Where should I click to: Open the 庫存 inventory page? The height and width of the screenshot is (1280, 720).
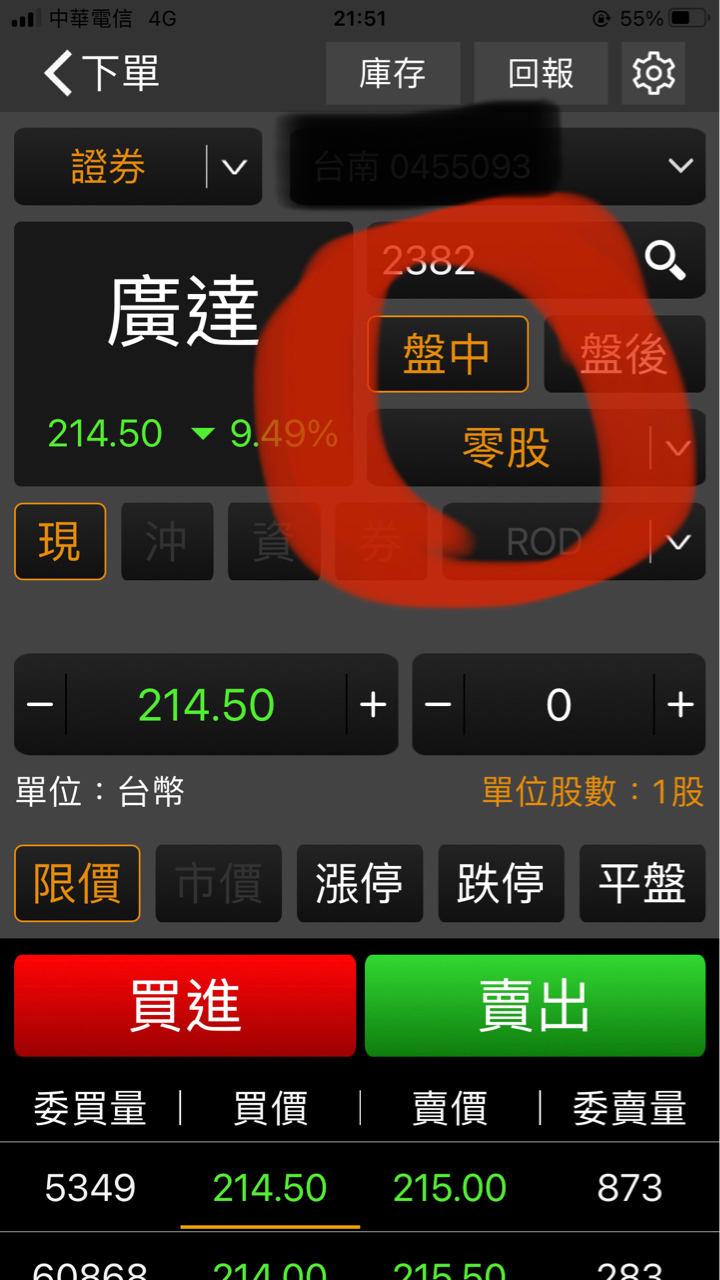pos(392,74)
